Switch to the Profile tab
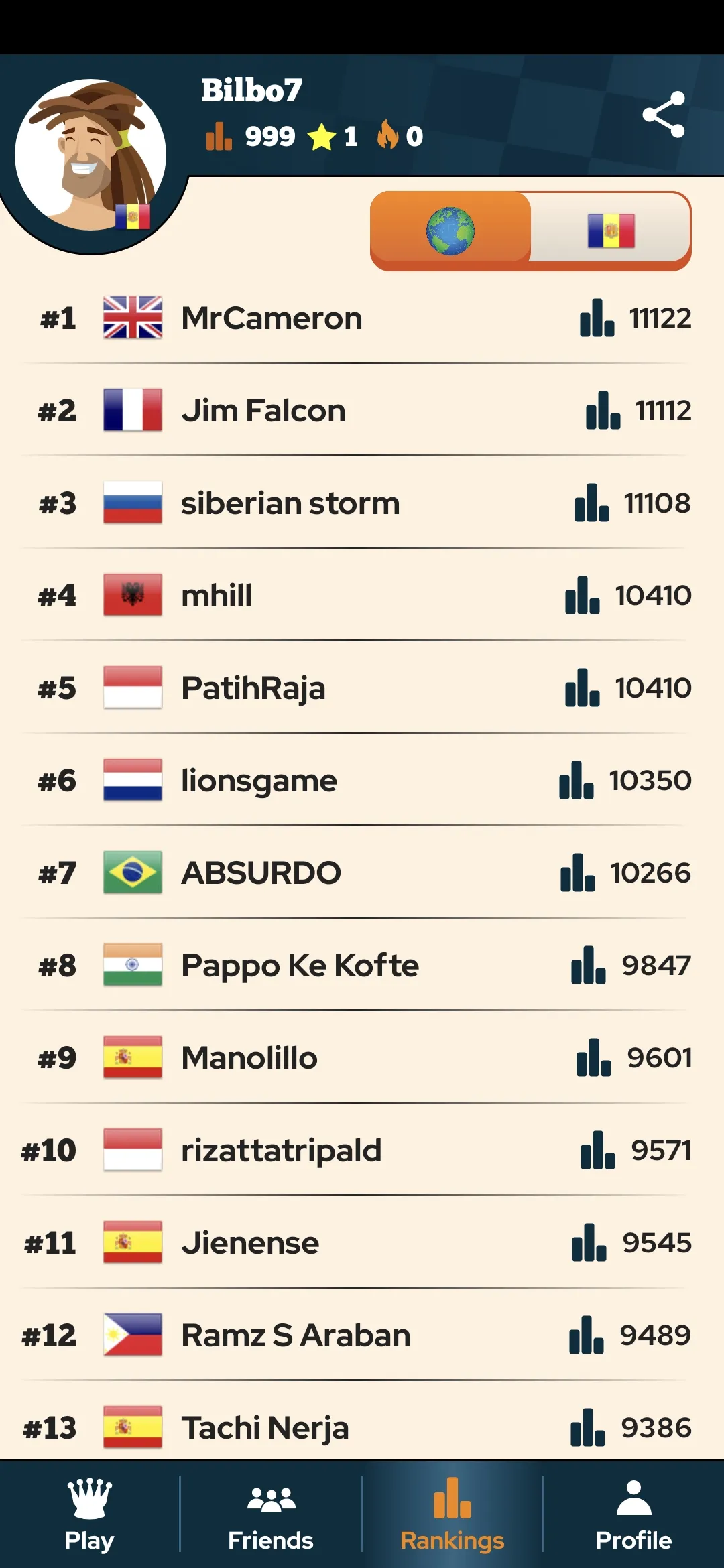The width and height of the screenshot is (724, 1568). (633, 1514)
